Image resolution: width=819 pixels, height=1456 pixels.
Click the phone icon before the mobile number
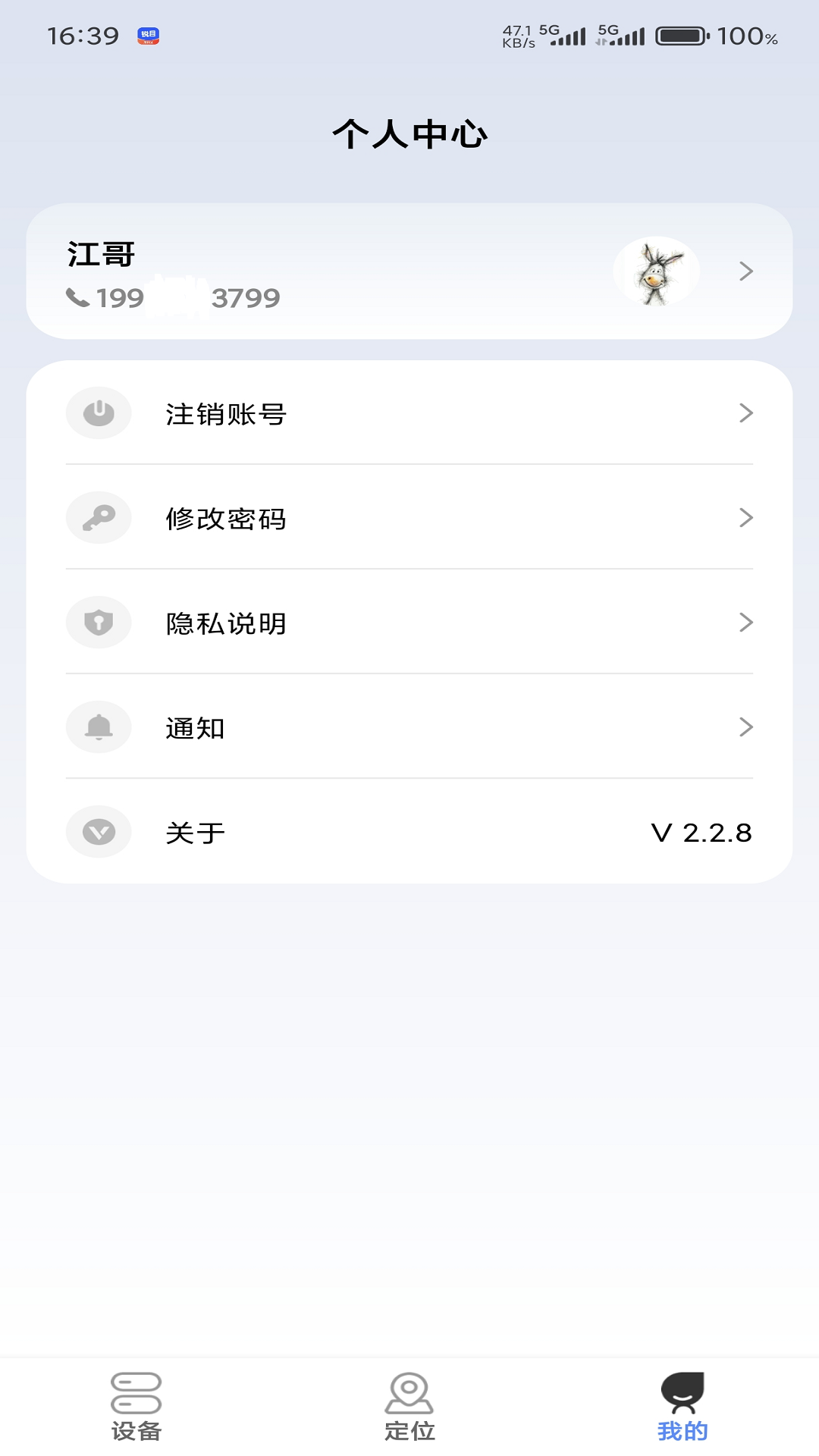pos(79,297)
